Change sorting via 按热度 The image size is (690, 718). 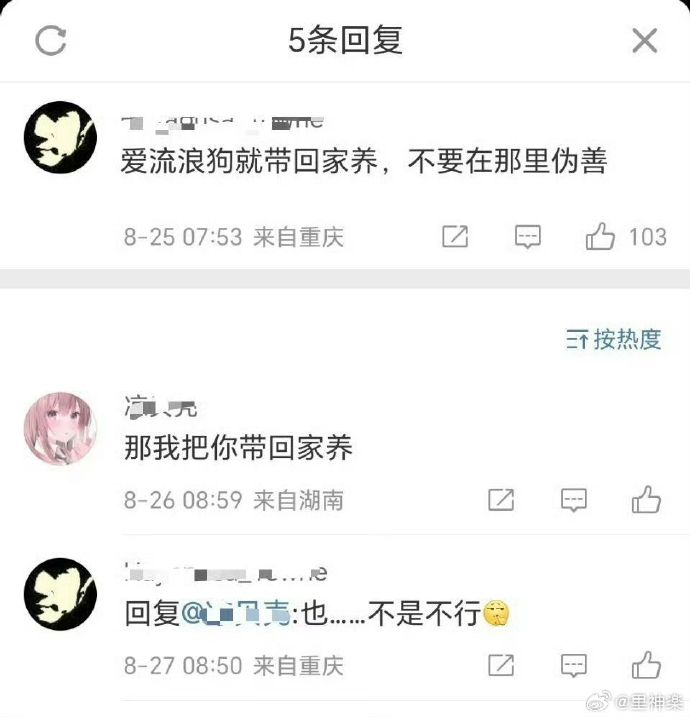(614, 340)
